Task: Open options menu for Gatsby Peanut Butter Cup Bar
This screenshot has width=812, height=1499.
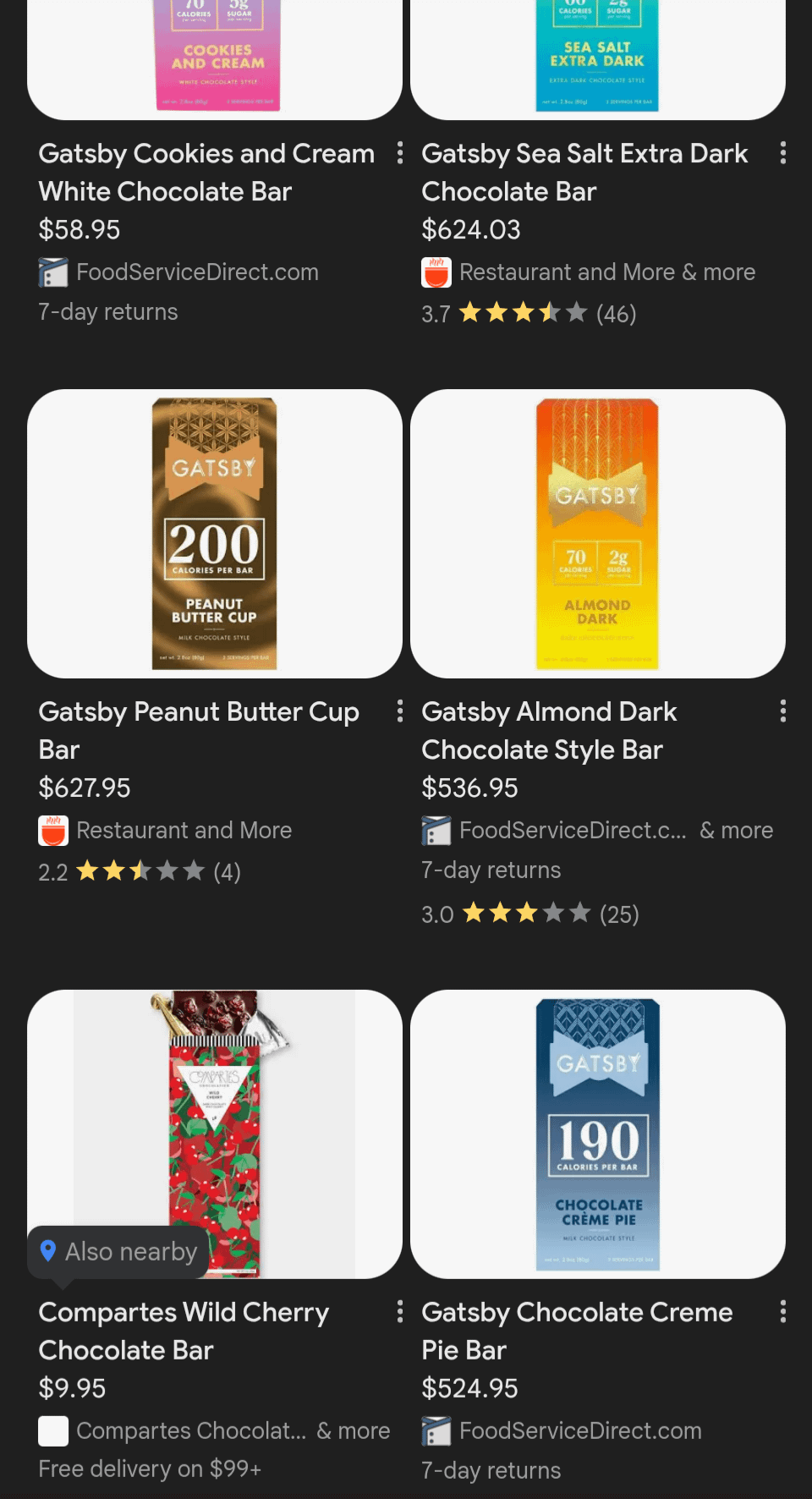Action: pyautogui.click(x=400, y=711)
